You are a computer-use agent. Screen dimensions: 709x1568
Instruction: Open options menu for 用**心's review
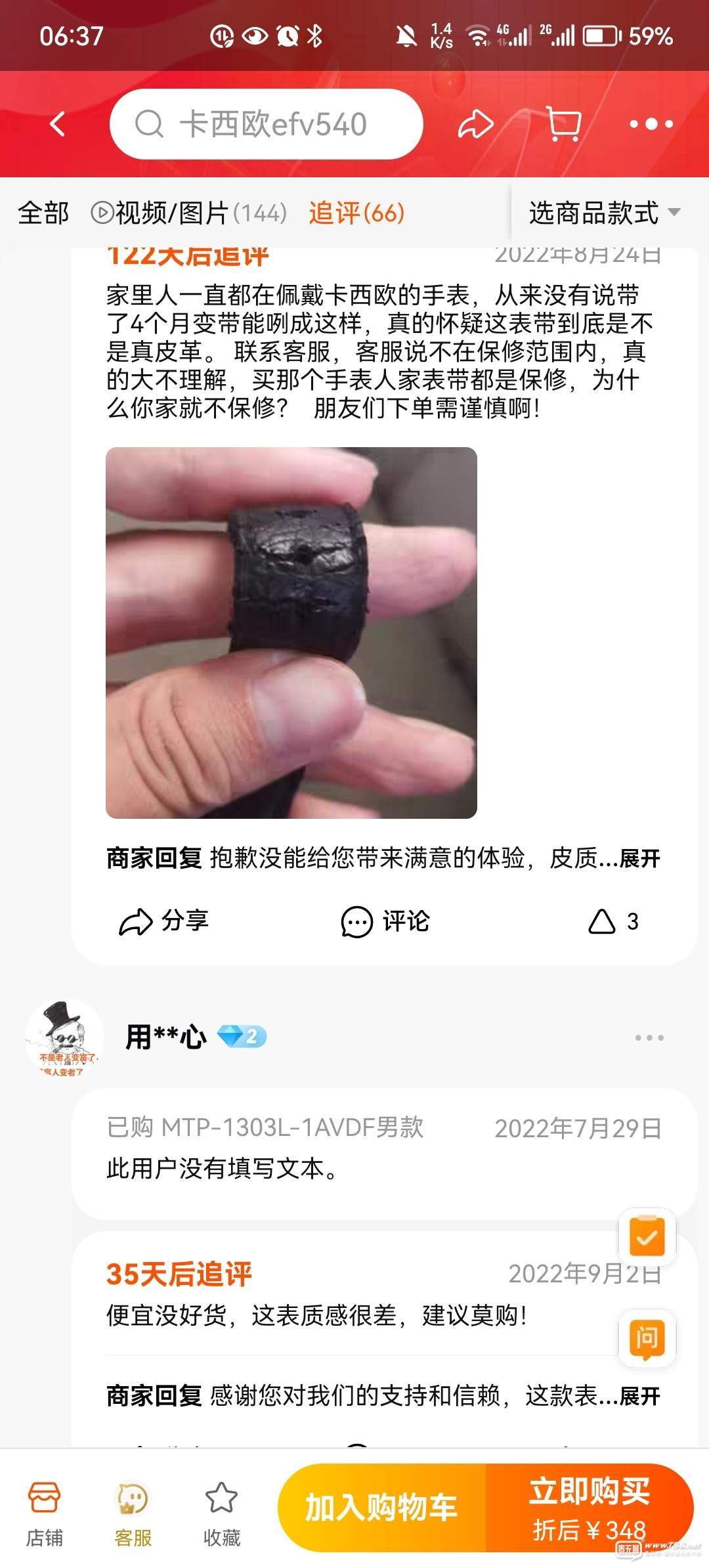pos(649,1037)
